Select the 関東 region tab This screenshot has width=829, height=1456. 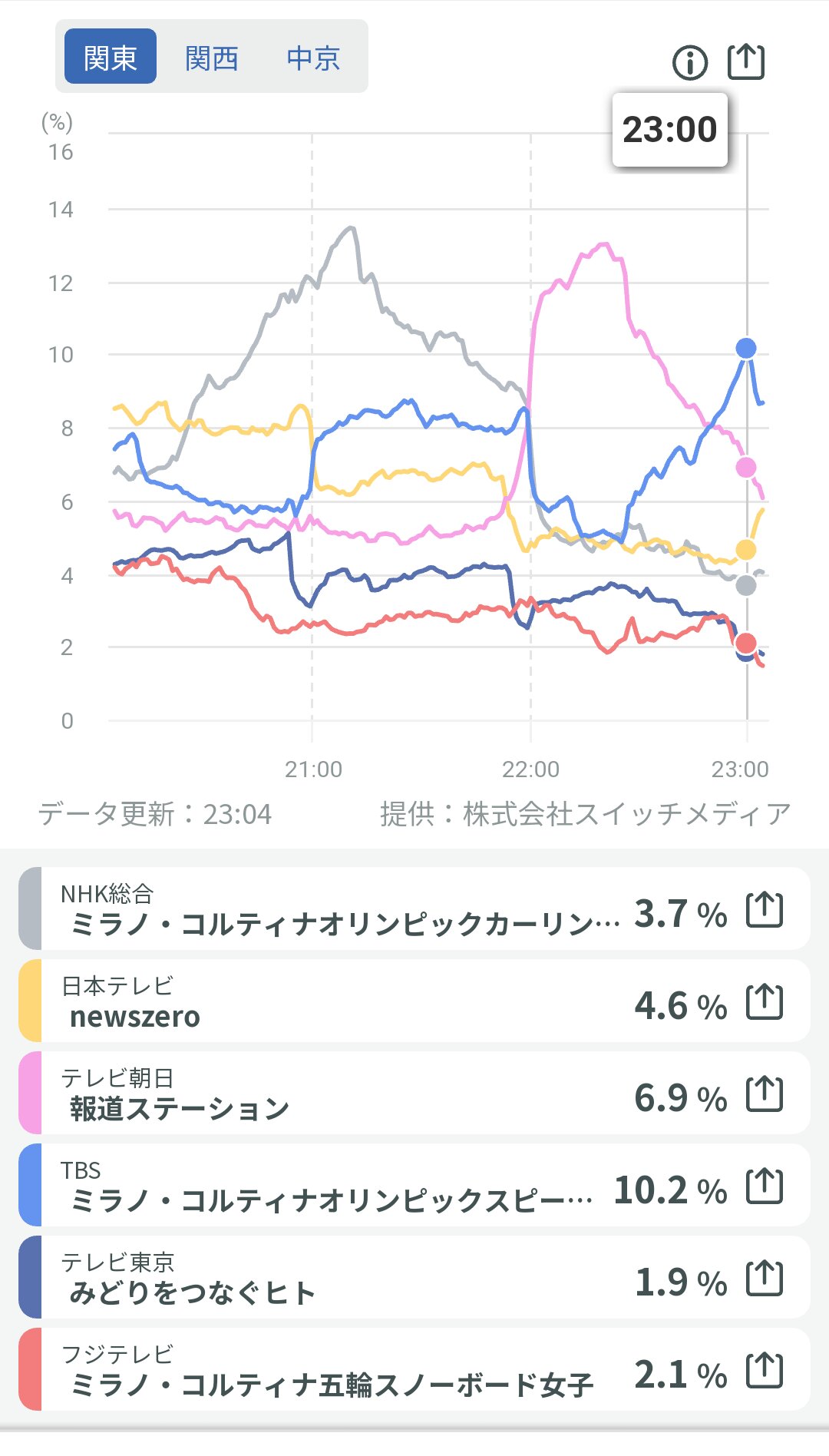[x=111, y=57]
